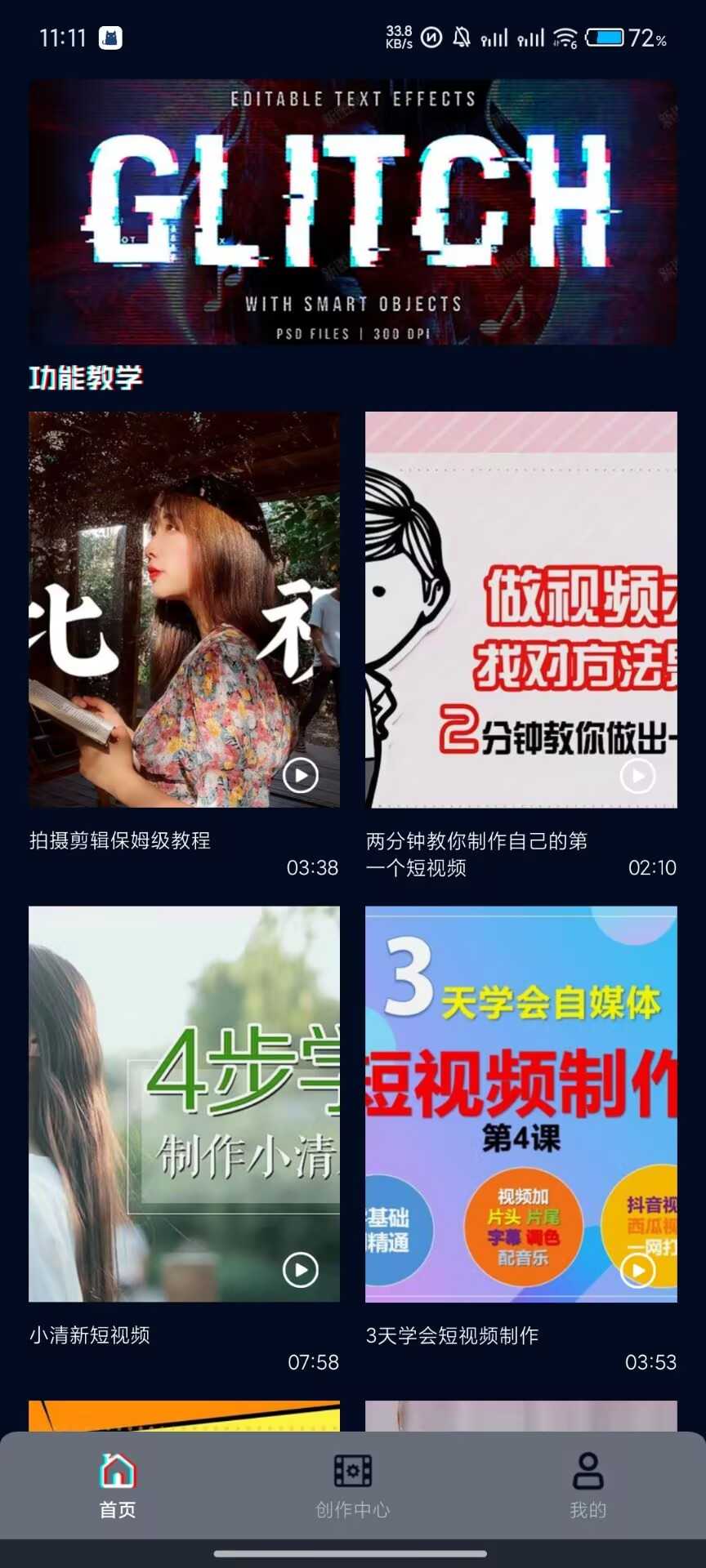
Task: Open the 小清新短视频 video card
Action: pos(184,1103)
